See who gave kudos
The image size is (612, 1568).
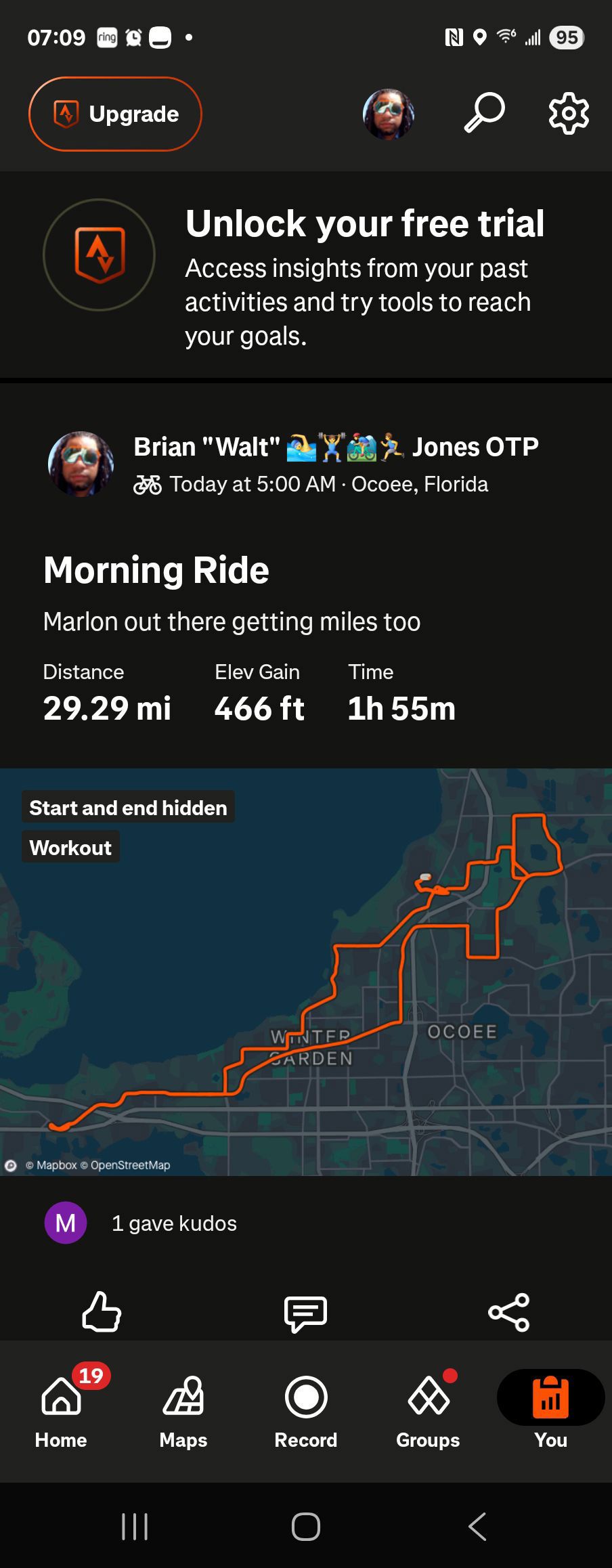click(174, 1223)
